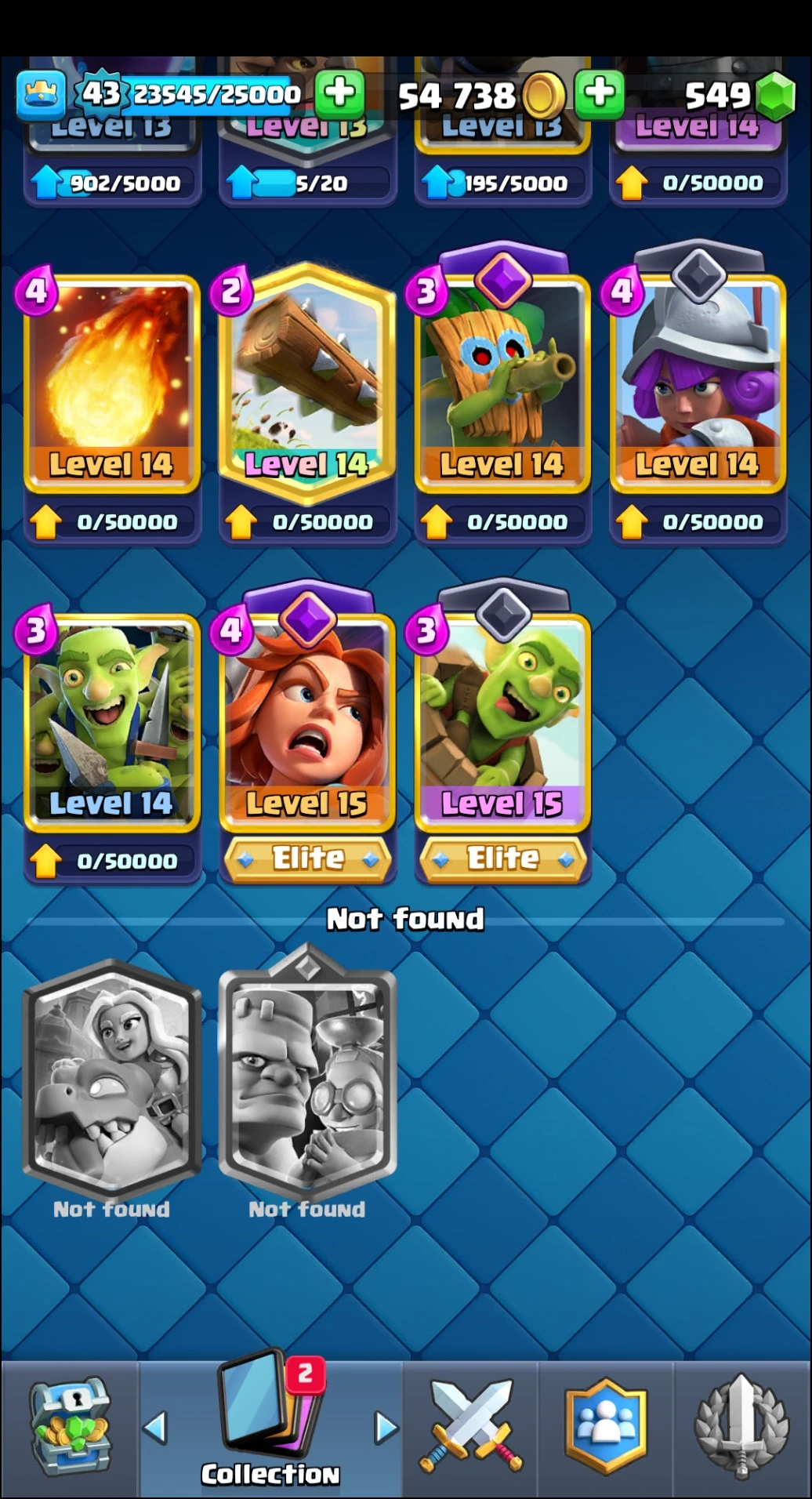
Task: Tap the left arrow beside Collection
Action: tap(155, 1428)
